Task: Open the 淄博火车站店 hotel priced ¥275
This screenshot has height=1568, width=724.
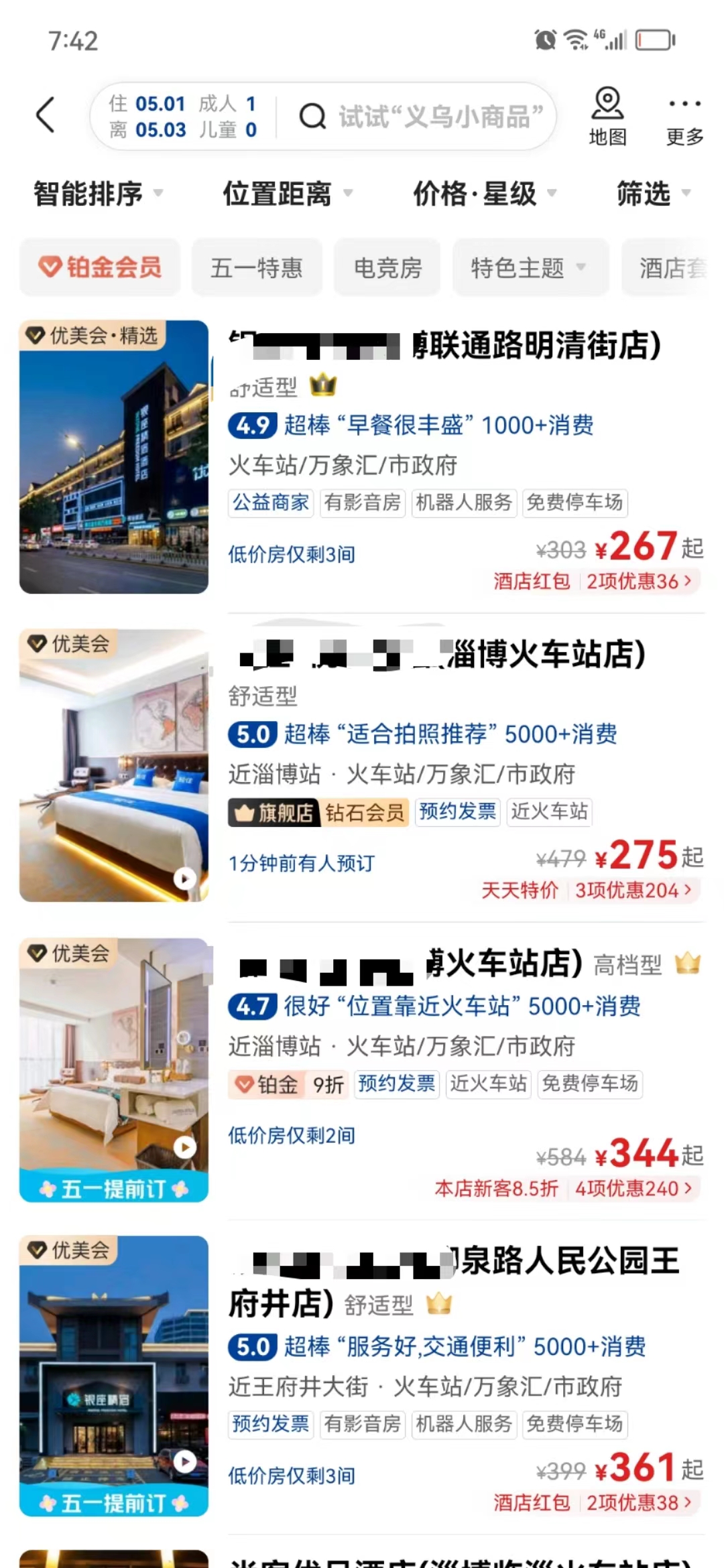Action: point(362,765)
